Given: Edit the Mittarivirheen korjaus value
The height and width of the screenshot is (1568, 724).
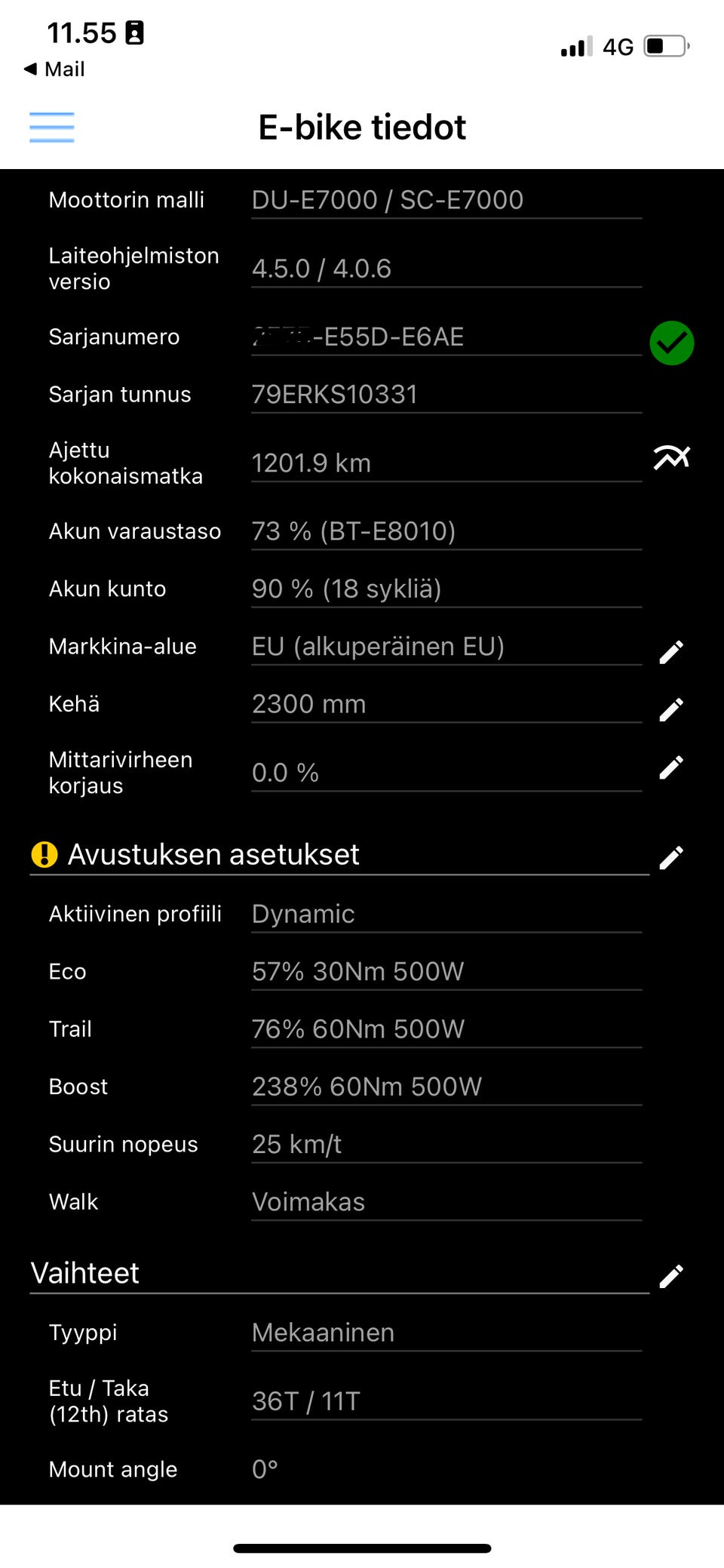Looking at the screenshot, I should (x=671, y=767).
